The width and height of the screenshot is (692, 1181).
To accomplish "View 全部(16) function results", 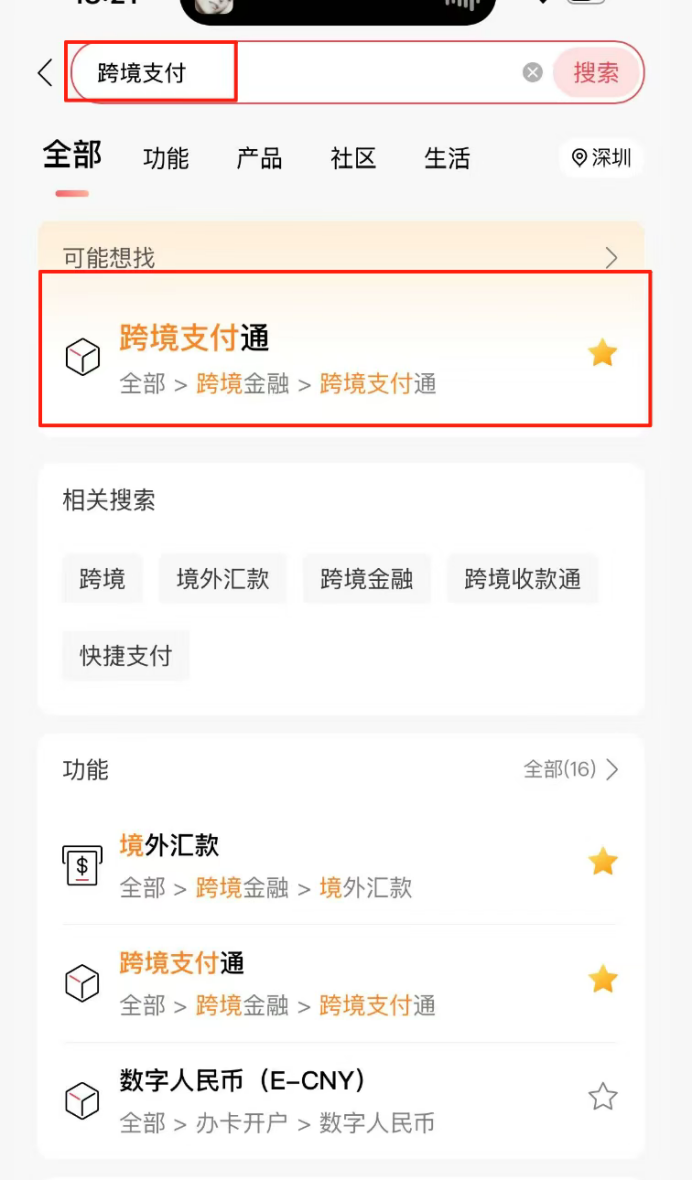I will (571, 769).
